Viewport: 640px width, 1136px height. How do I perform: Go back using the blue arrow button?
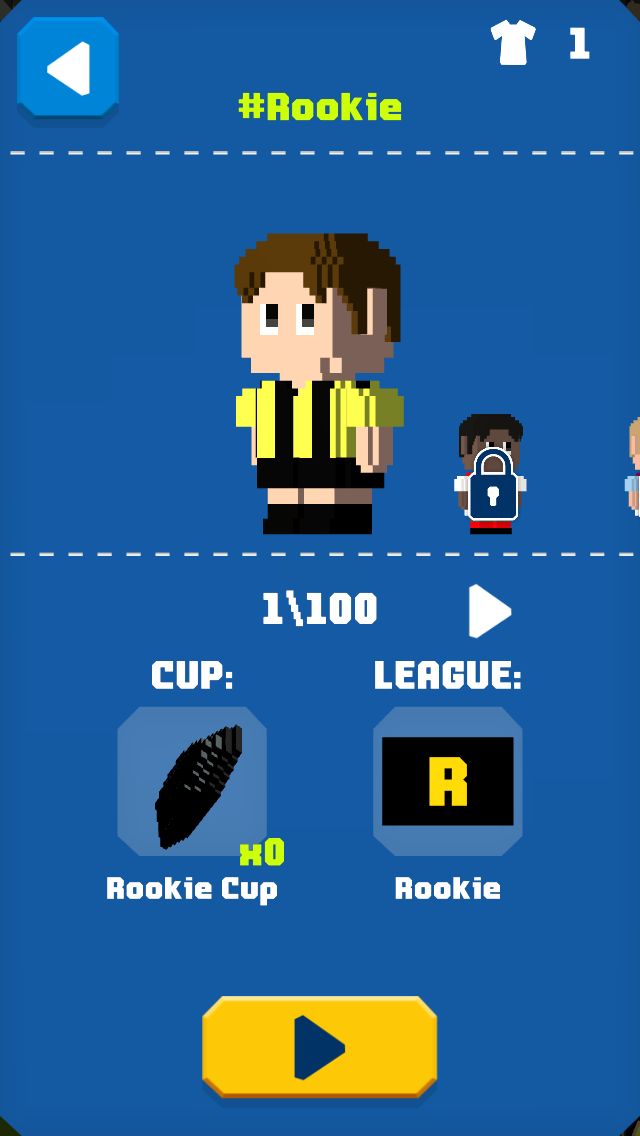68,69
